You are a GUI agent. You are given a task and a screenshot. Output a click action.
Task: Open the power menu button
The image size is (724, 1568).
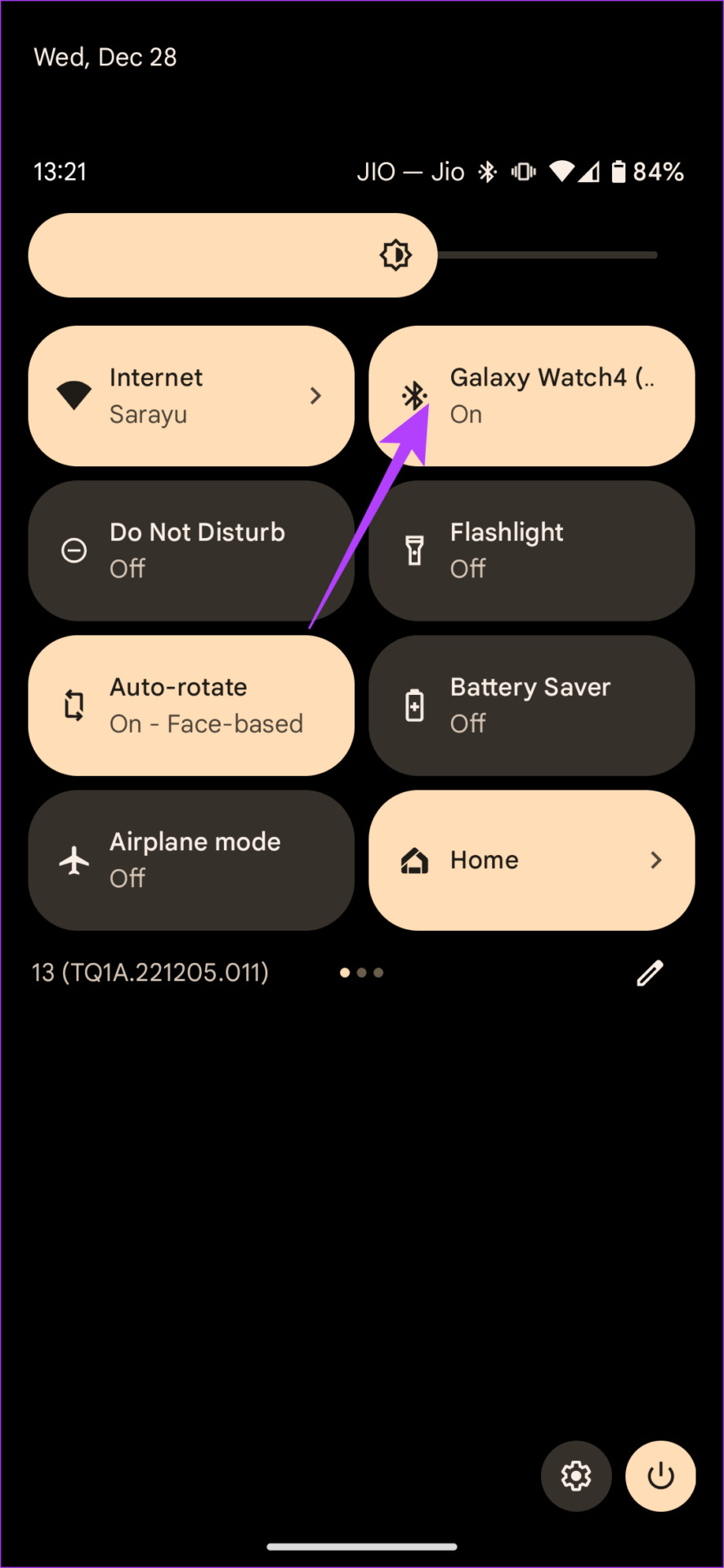click(x=660, y=1476)
